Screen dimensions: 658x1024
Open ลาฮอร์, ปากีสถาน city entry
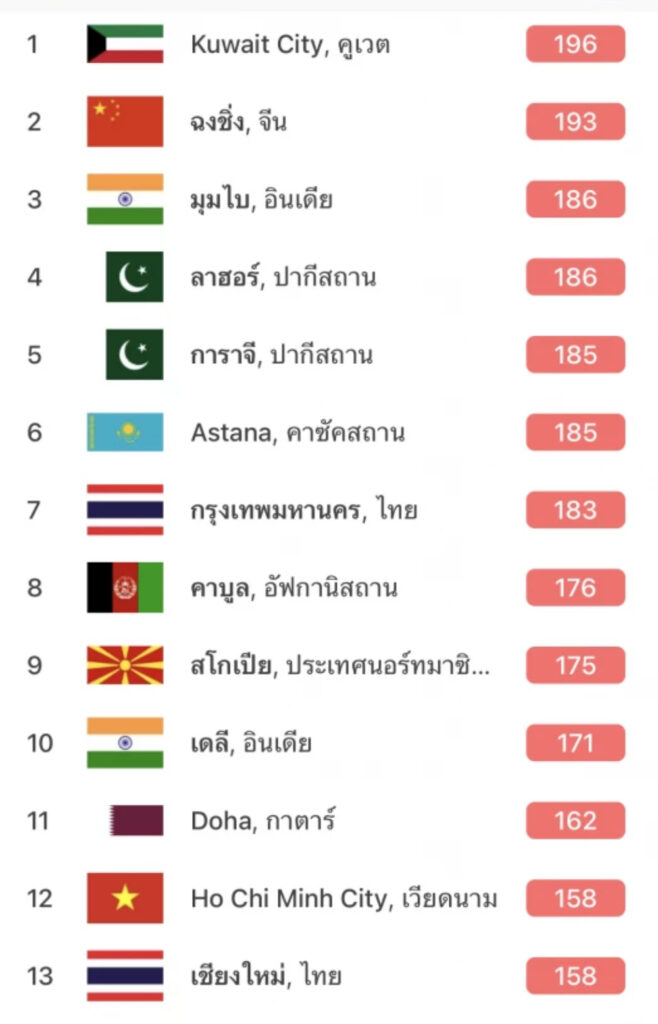coord(283,277)
